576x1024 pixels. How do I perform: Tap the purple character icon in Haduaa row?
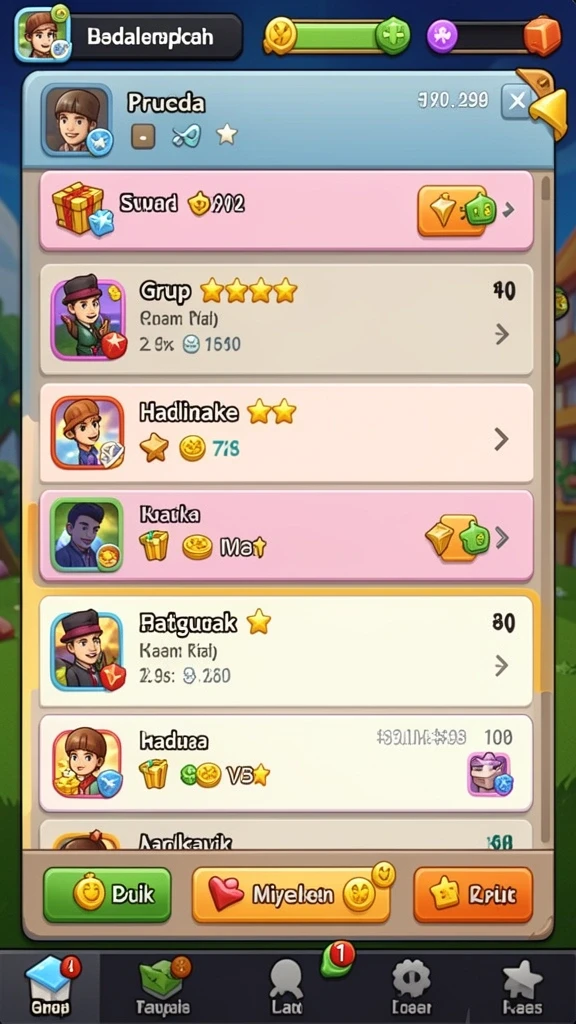(x=489, y=775)
